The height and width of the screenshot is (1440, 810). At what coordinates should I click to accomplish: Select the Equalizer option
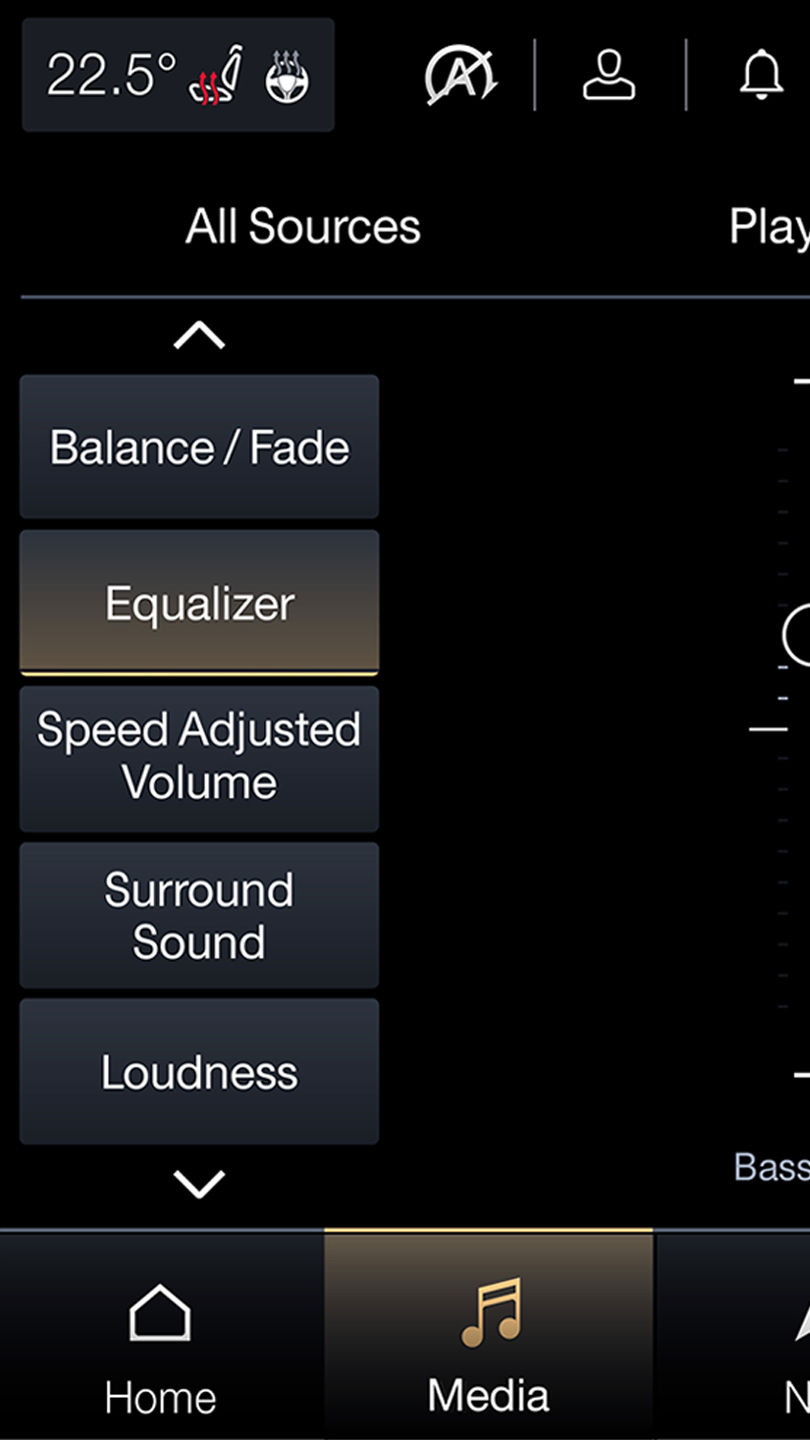point(199,603)
